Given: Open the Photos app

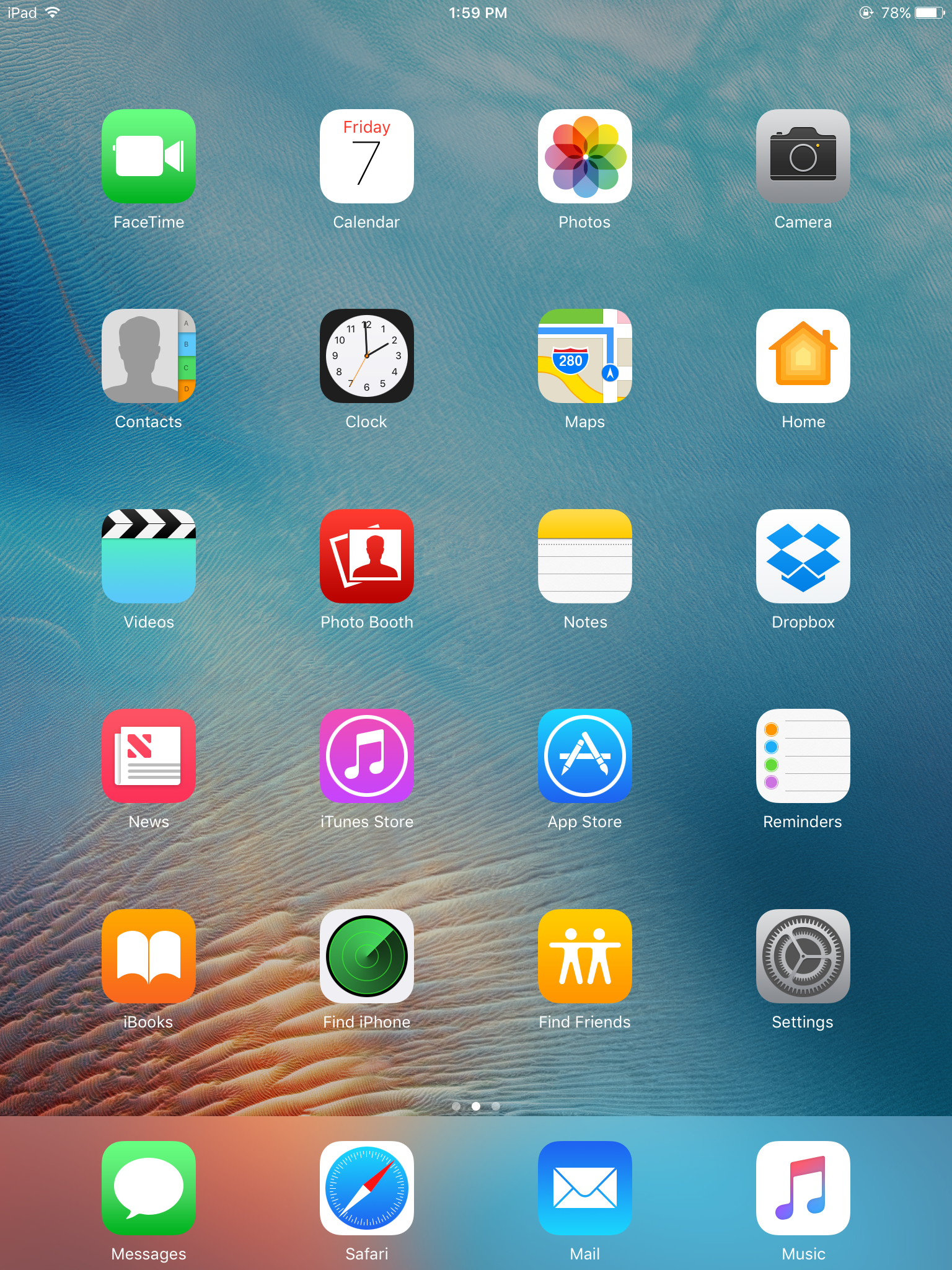Looking at the screenshot, I should coord(585,156).
